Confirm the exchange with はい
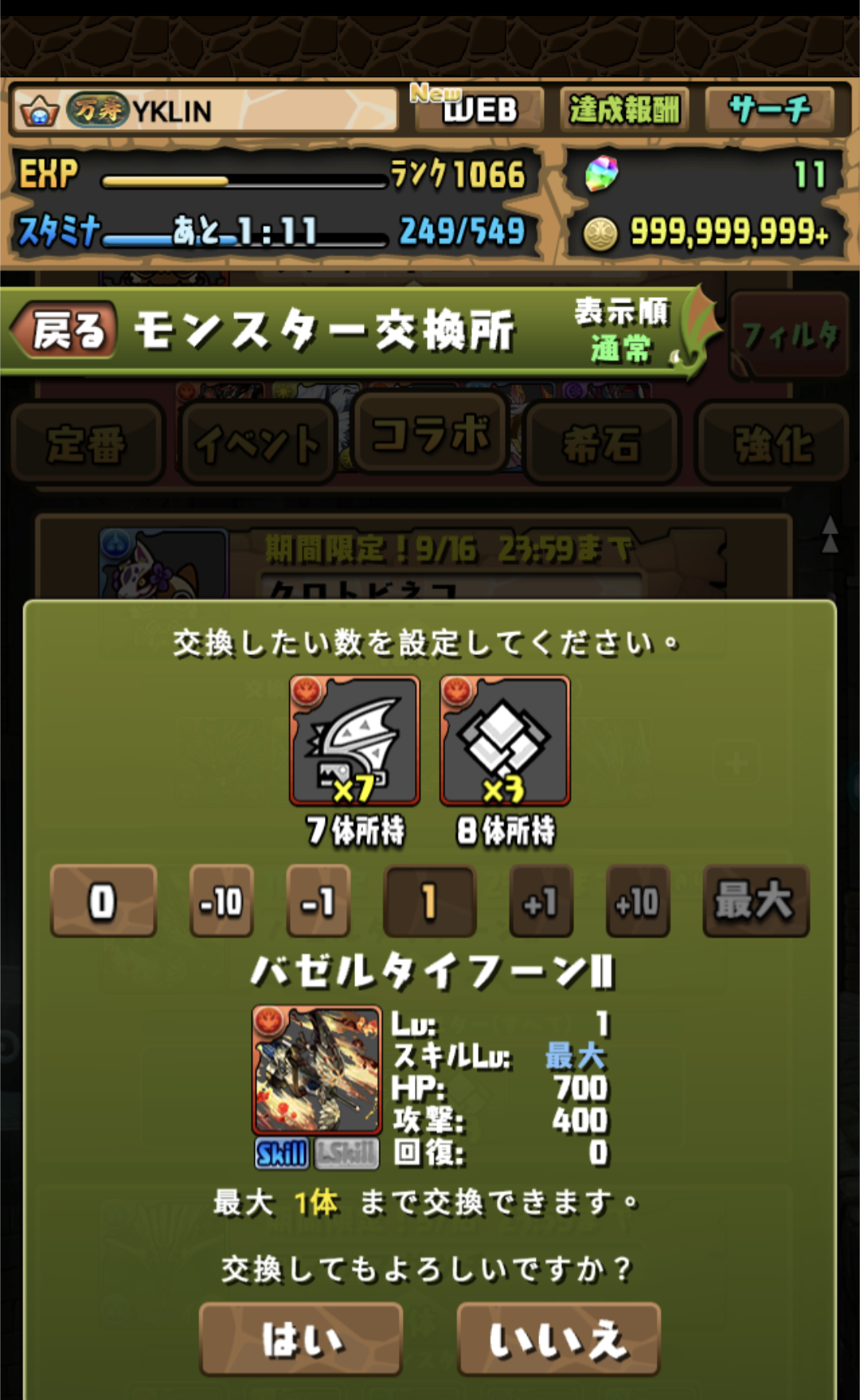 [x=301, y=1340]
